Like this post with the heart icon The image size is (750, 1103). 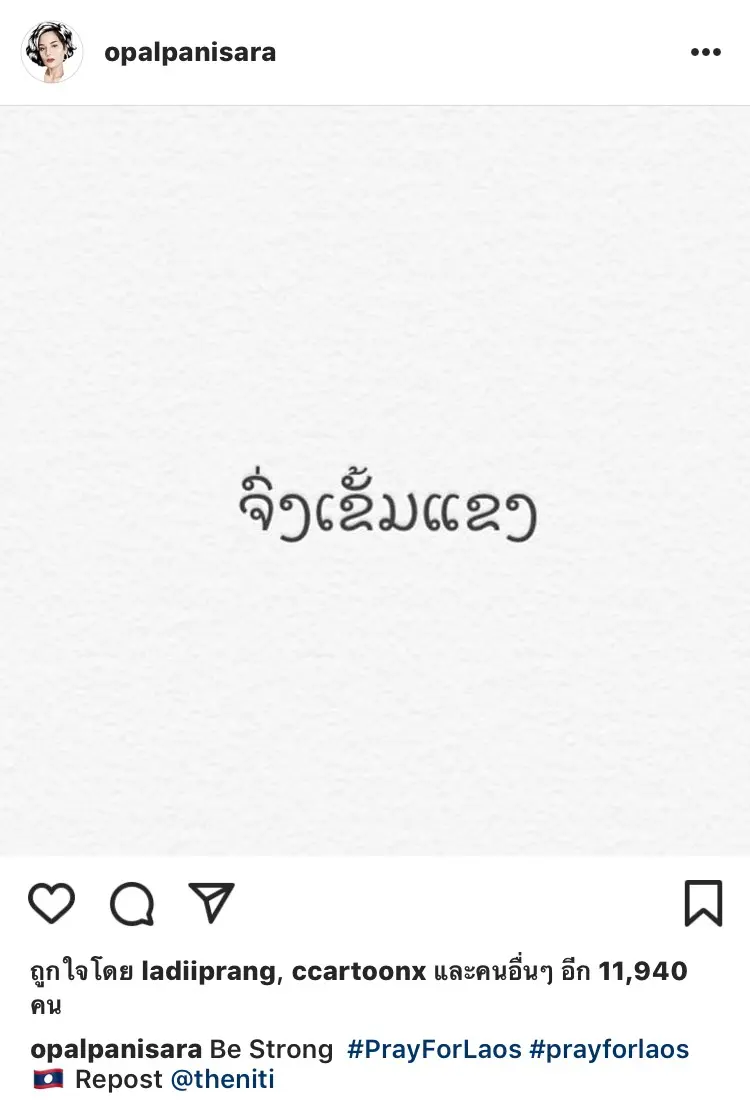(52, 904)
